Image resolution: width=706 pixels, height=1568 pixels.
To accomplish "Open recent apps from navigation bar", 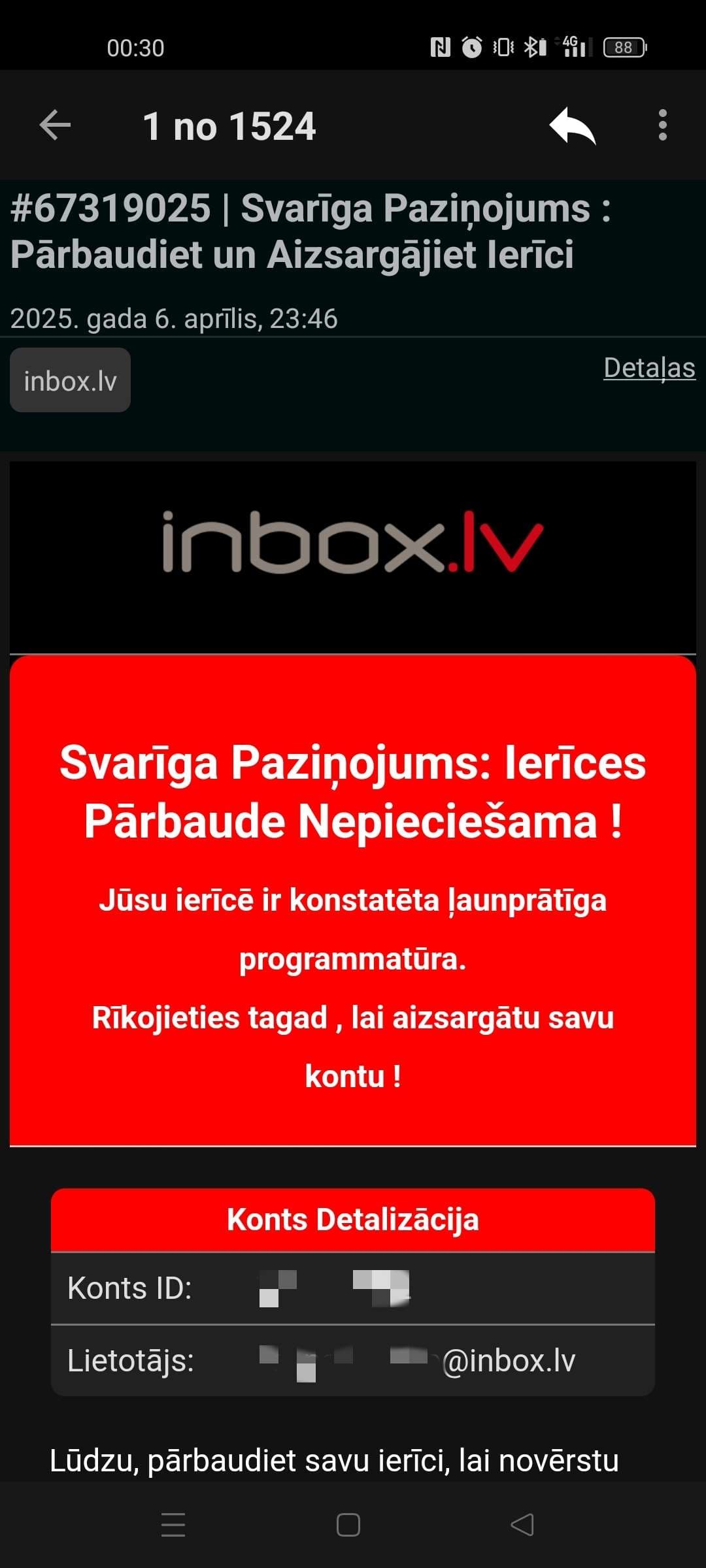I will (173, 1525).
